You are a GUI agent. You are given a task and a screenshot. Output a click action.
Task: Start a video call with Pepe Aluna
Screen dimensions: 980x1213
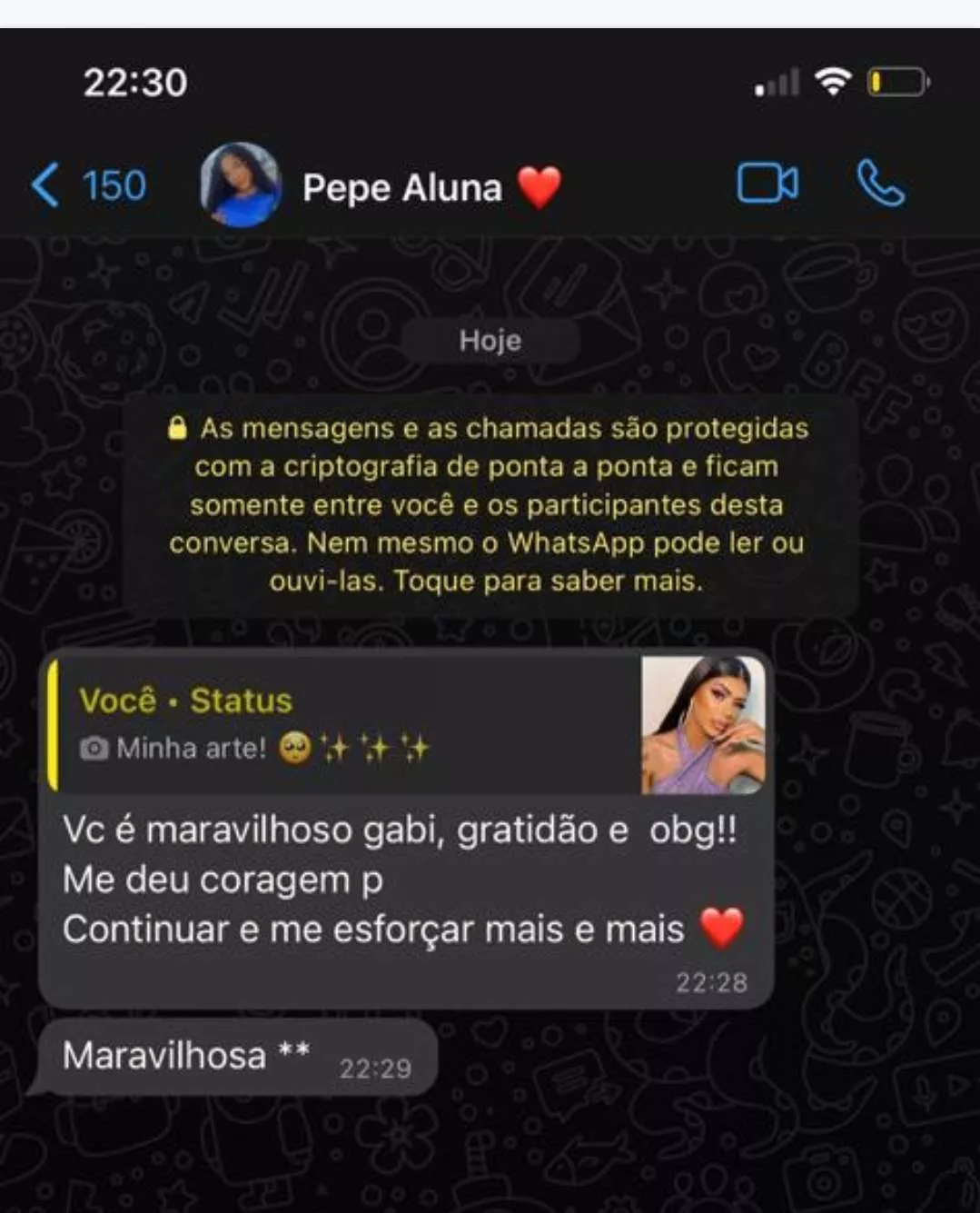(x=767, y=184)
